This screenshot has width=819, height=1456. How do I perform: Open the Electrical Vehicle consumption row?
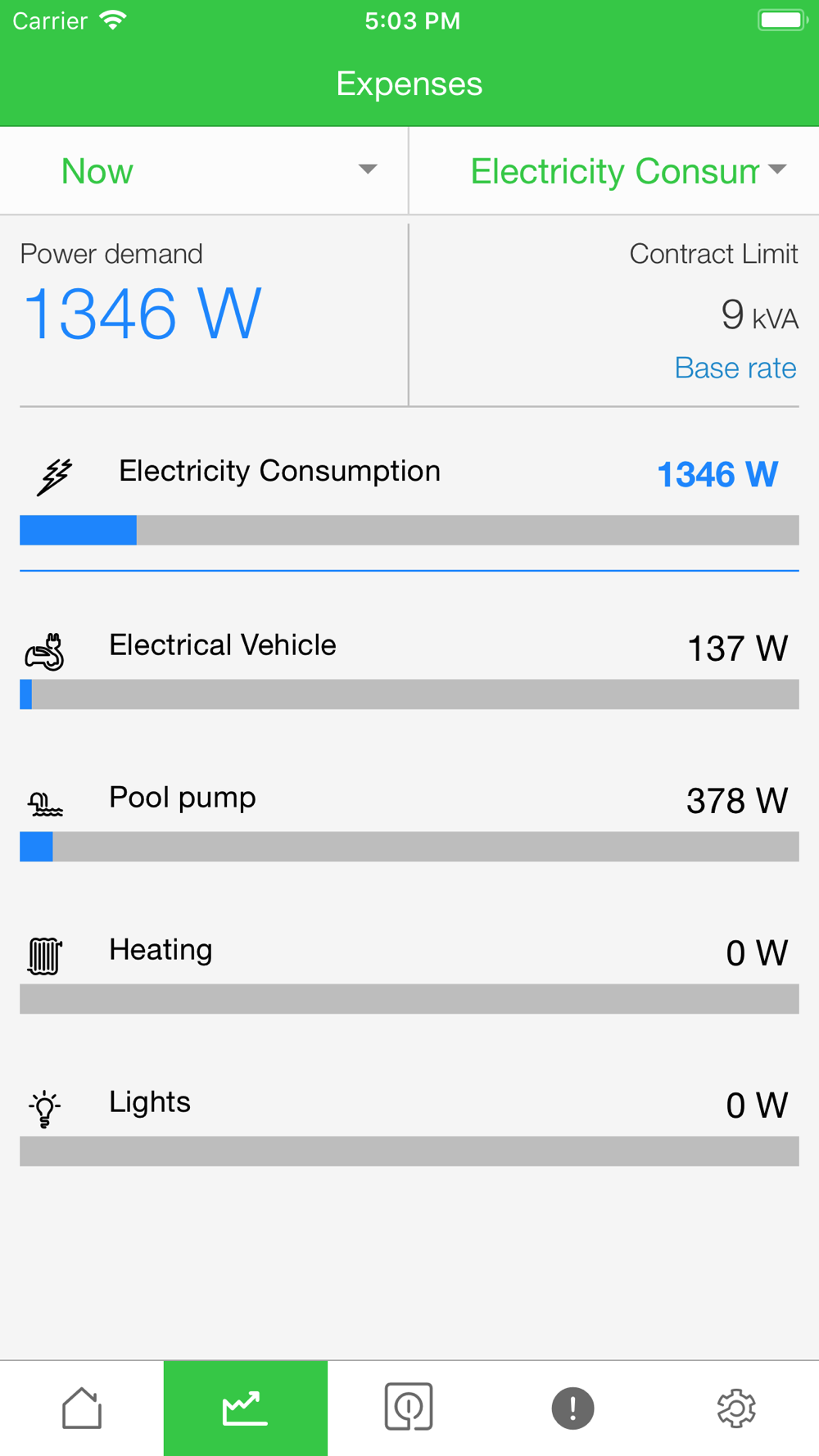pos(409,665)
